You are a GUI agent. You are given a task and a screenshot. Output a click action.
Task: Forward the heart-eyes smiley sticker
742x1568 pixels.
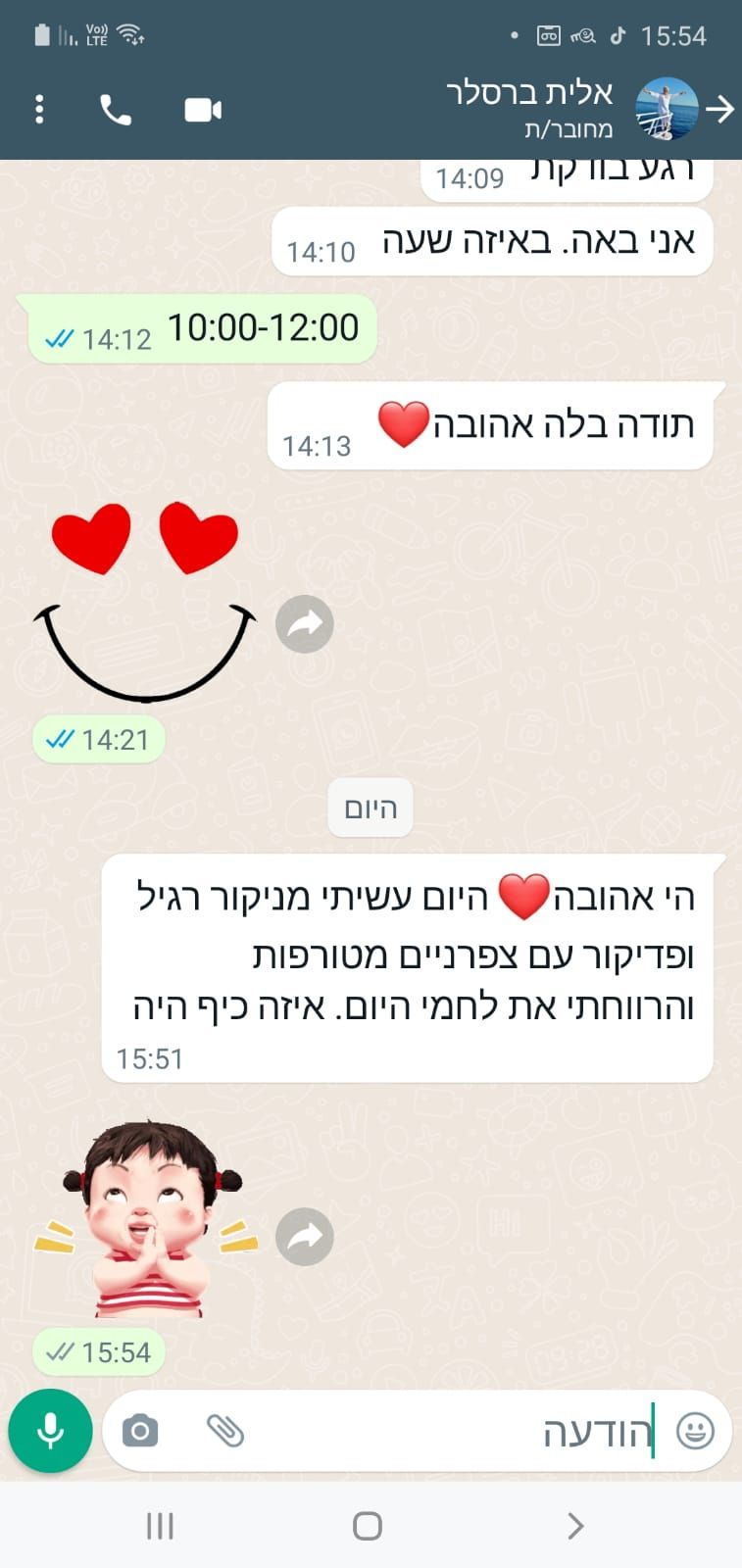(x=305, y=624)
